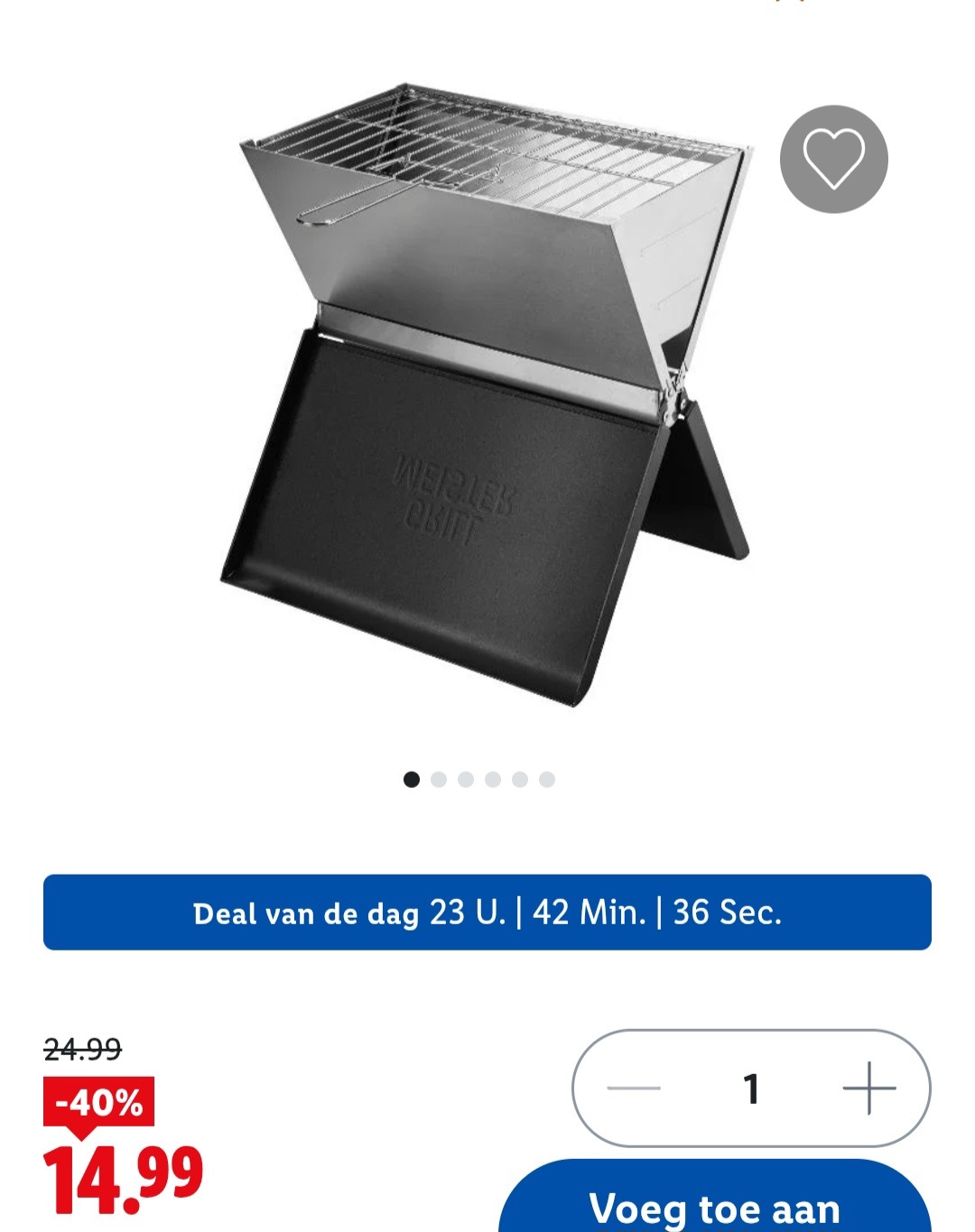Click the -40% discount badge

pyautogui.click(x=97, y=1101)
